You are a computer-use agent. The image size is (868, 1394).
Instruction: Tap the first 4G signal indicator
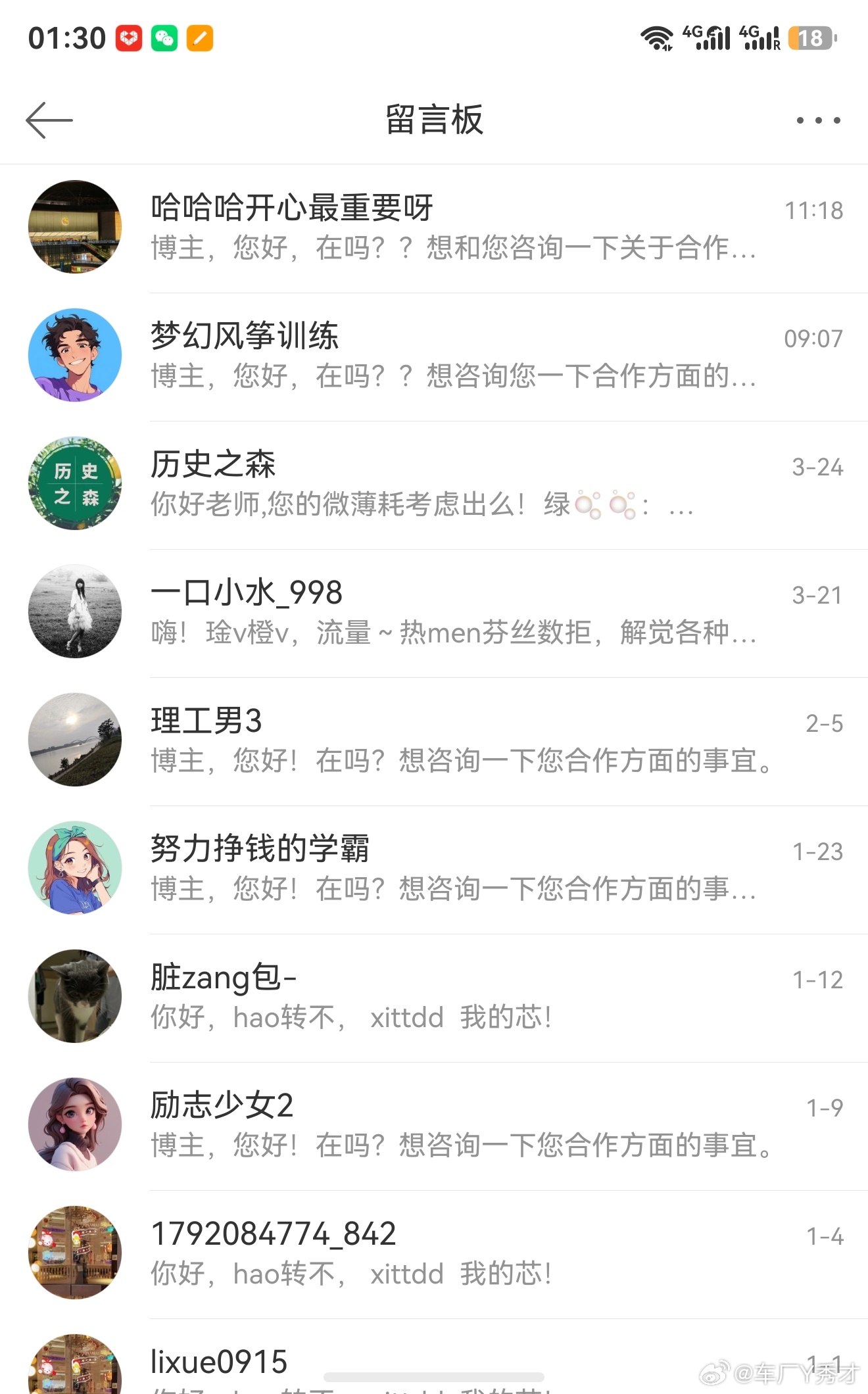707,37
